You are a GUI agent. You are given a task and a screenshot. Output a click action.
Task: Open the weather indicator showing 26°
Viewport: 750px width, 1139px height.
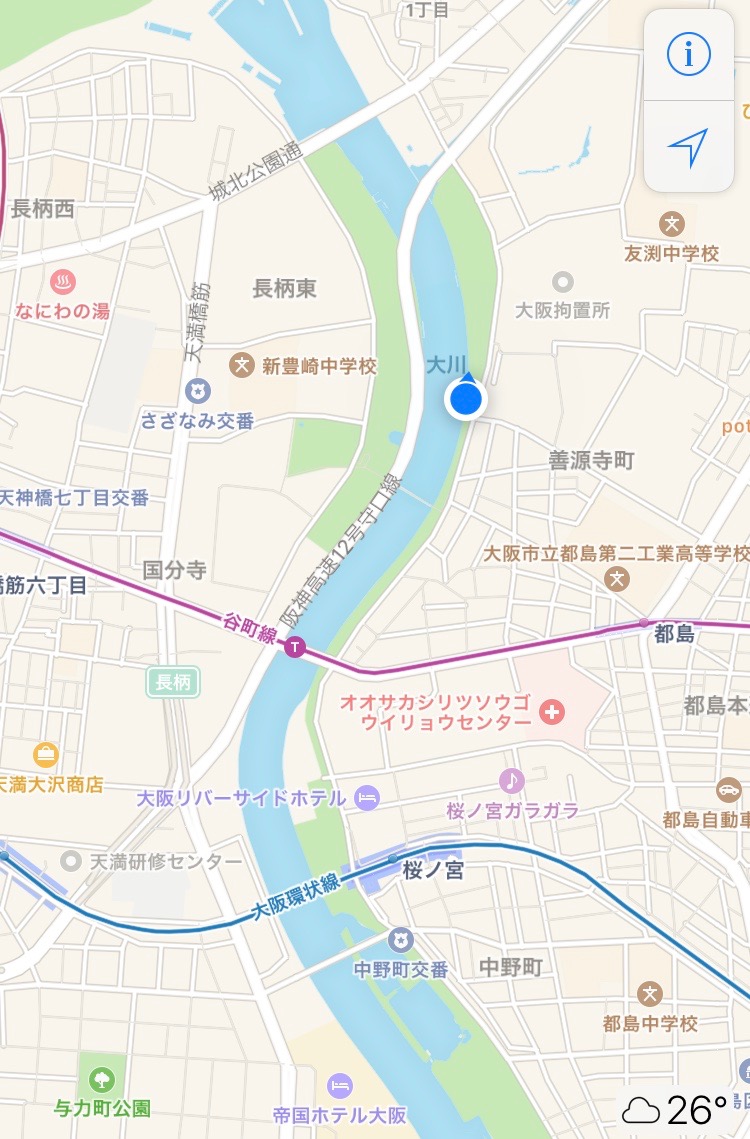(x=675, y=1110)
